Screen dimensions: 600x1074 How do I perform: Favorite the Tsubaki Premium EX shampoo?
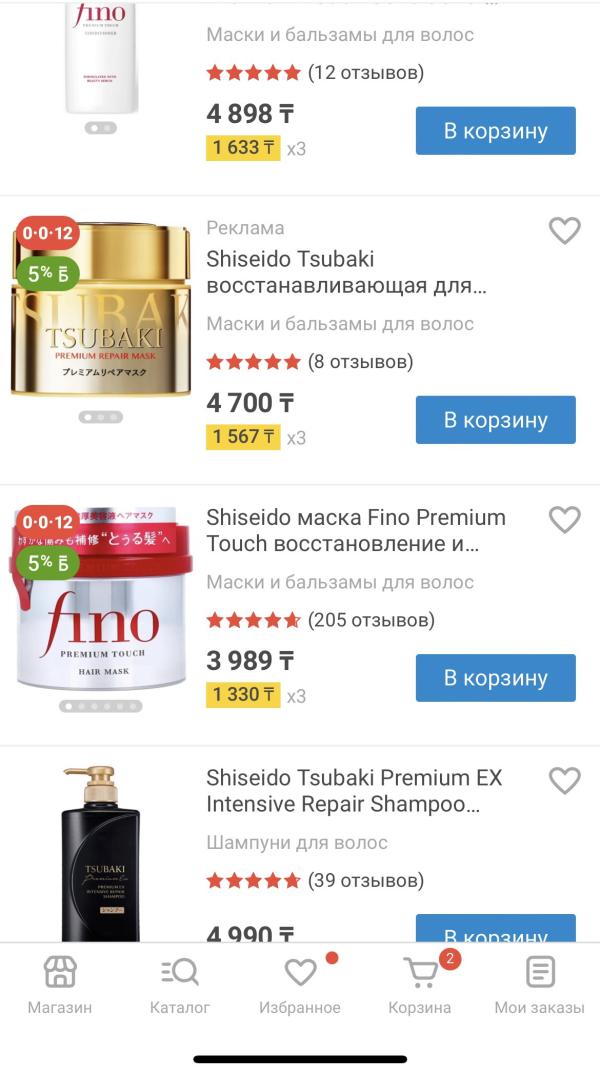(565, 780)
